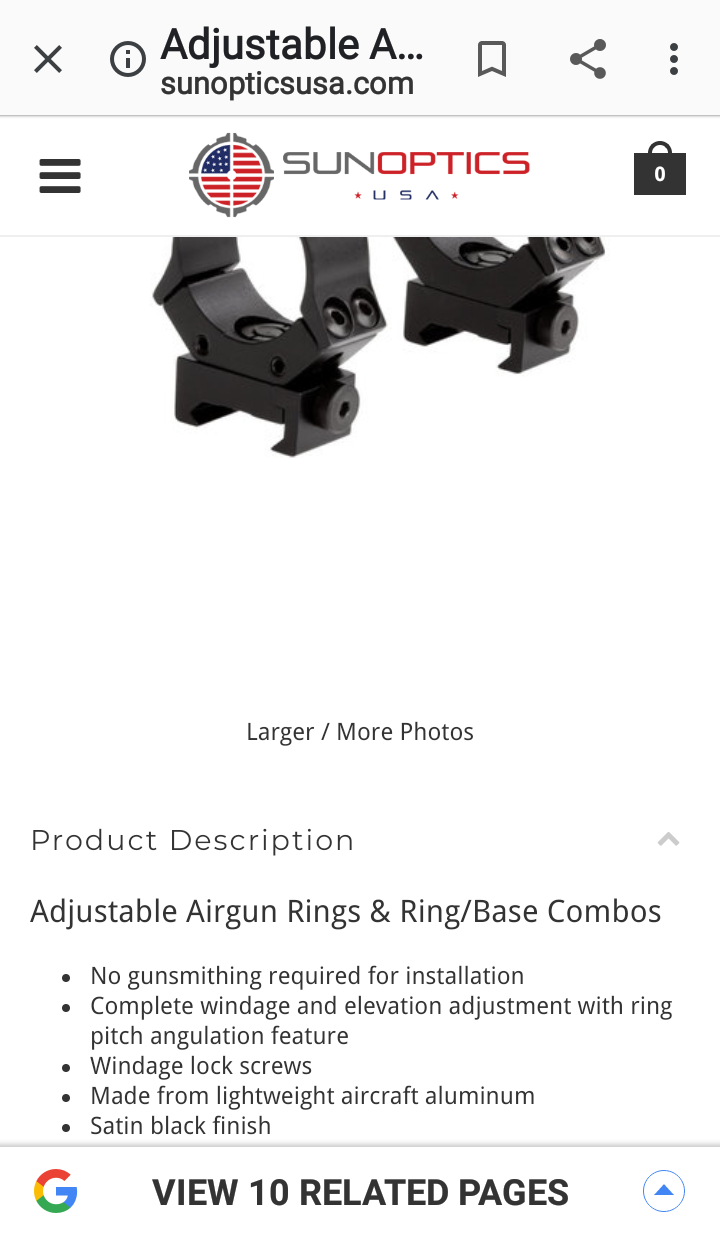The image size is (720, 1235).
Task: Open the hamburger menu
Action: (60, 176)
